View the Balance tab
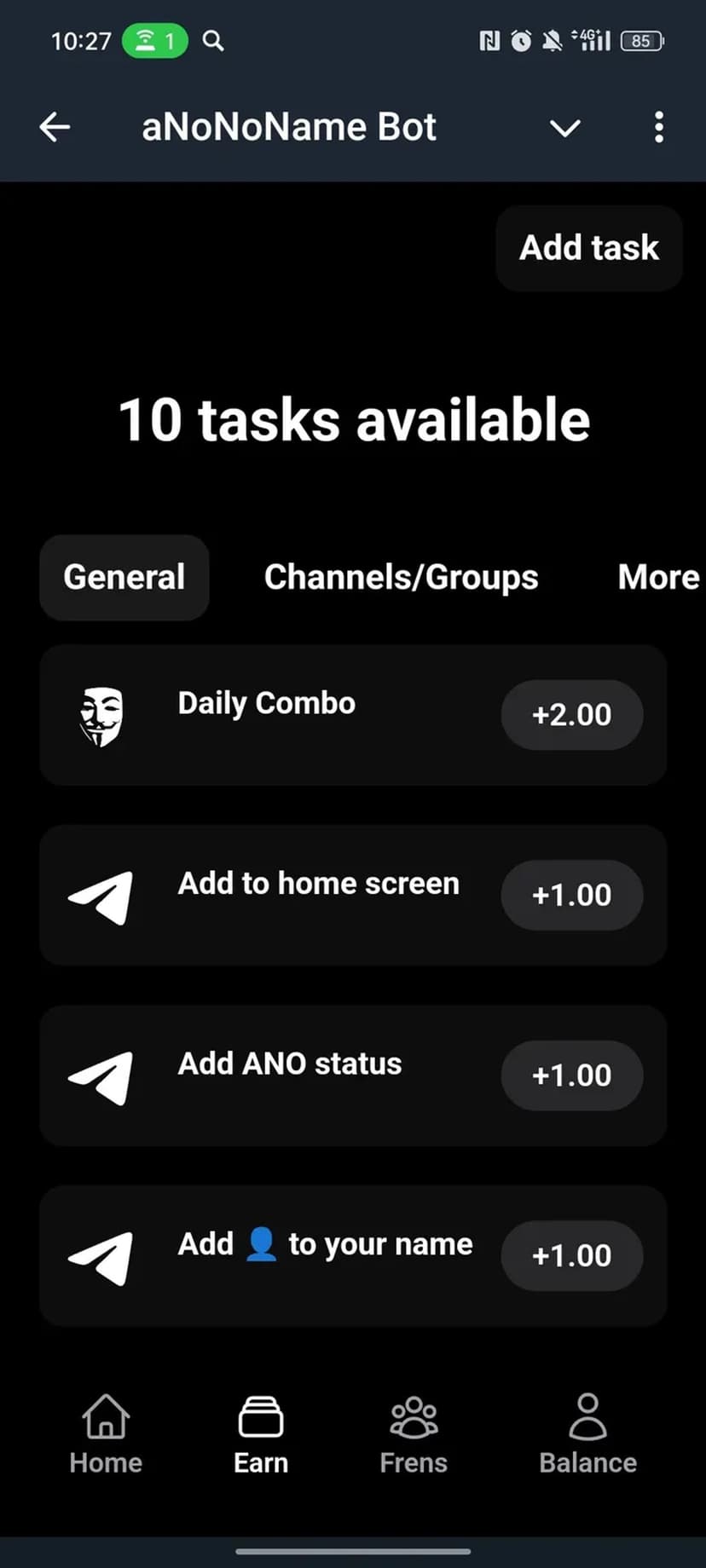Viewport: 706px width, 1568px height. tap(587, 1434)
